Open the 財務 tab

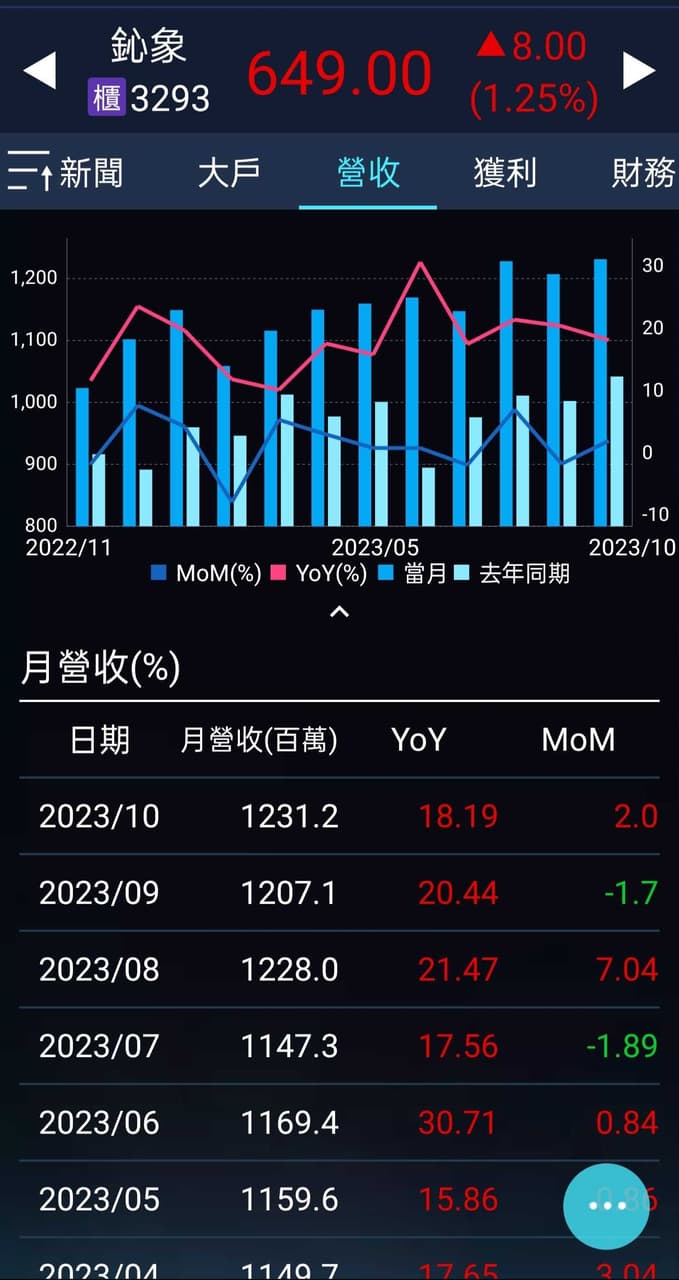pyautogui.click(x=643, y=173)
